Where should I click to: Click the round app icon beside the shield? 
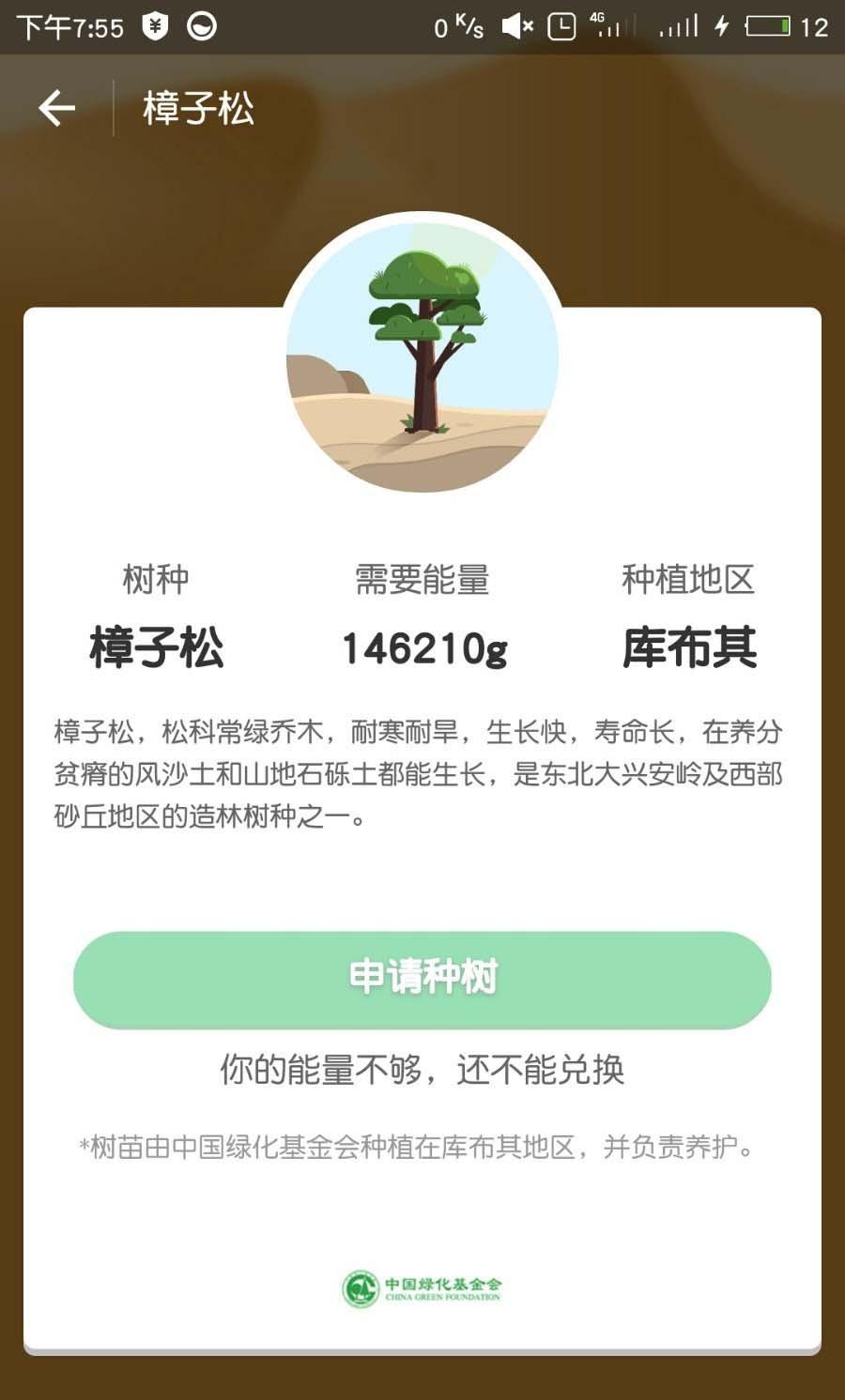coord(199,25)
